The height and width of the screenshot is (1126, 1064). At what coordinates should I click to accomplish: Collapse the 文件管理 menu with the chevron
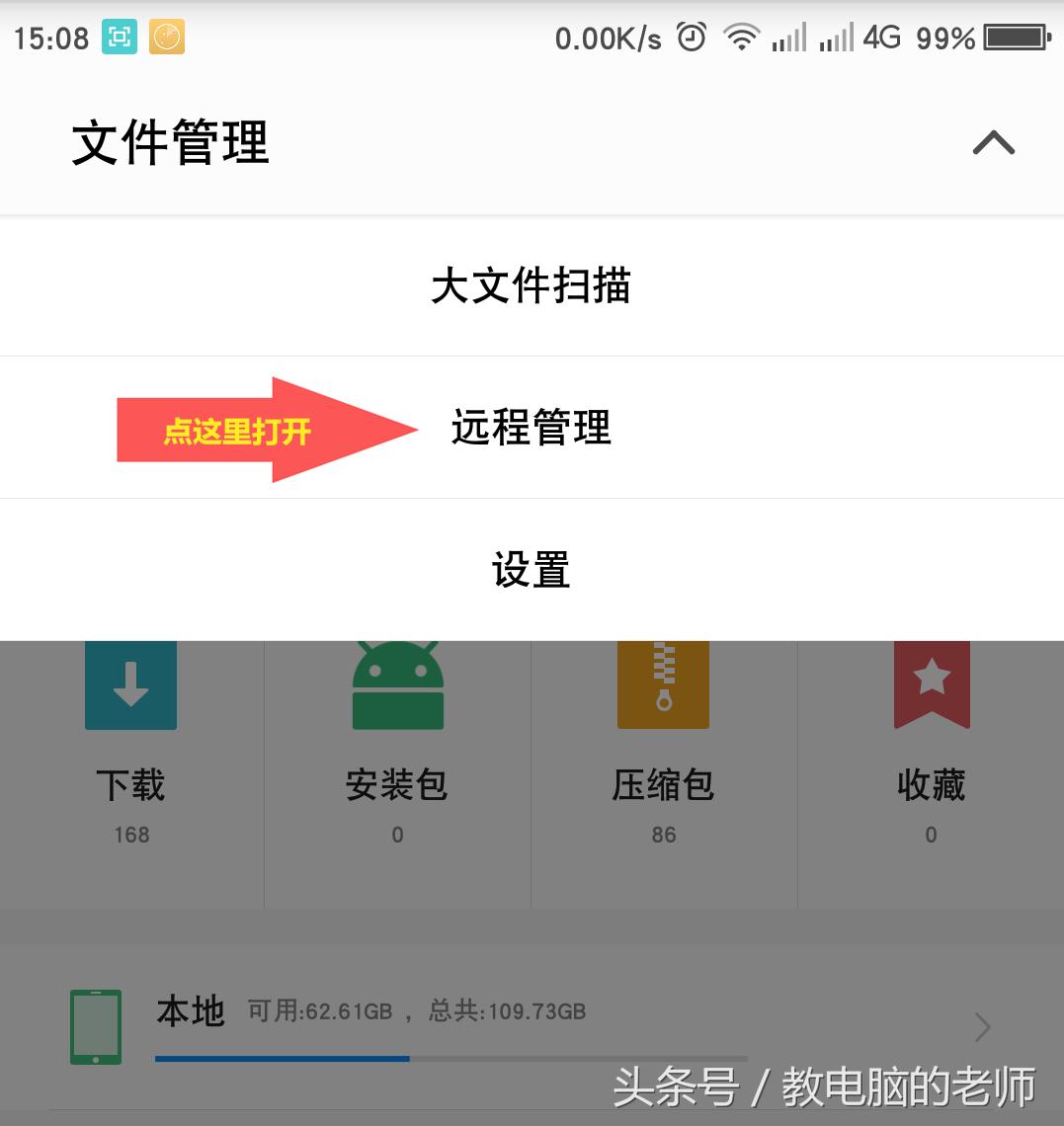pyautogui.click(x=994, y=143)
